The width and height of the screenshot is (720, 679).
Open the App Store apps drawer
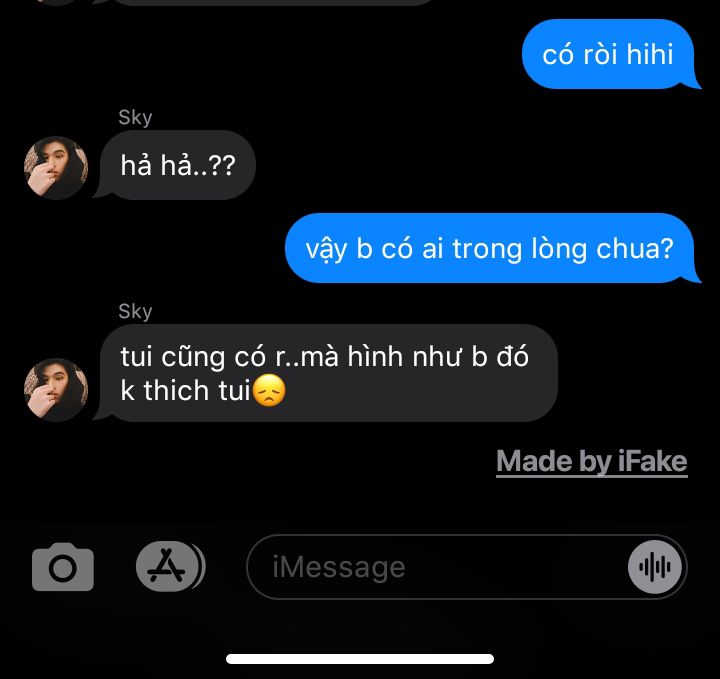(168, 567)
